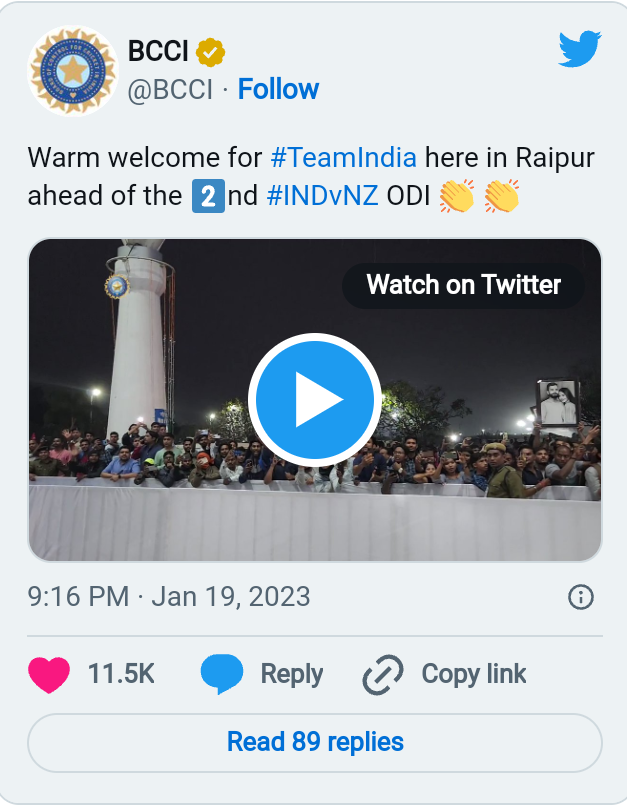The width and height of the screenshot is (627, 810).
Task: Open the #TeamIndia hashtag
Action: coord(343,158)
